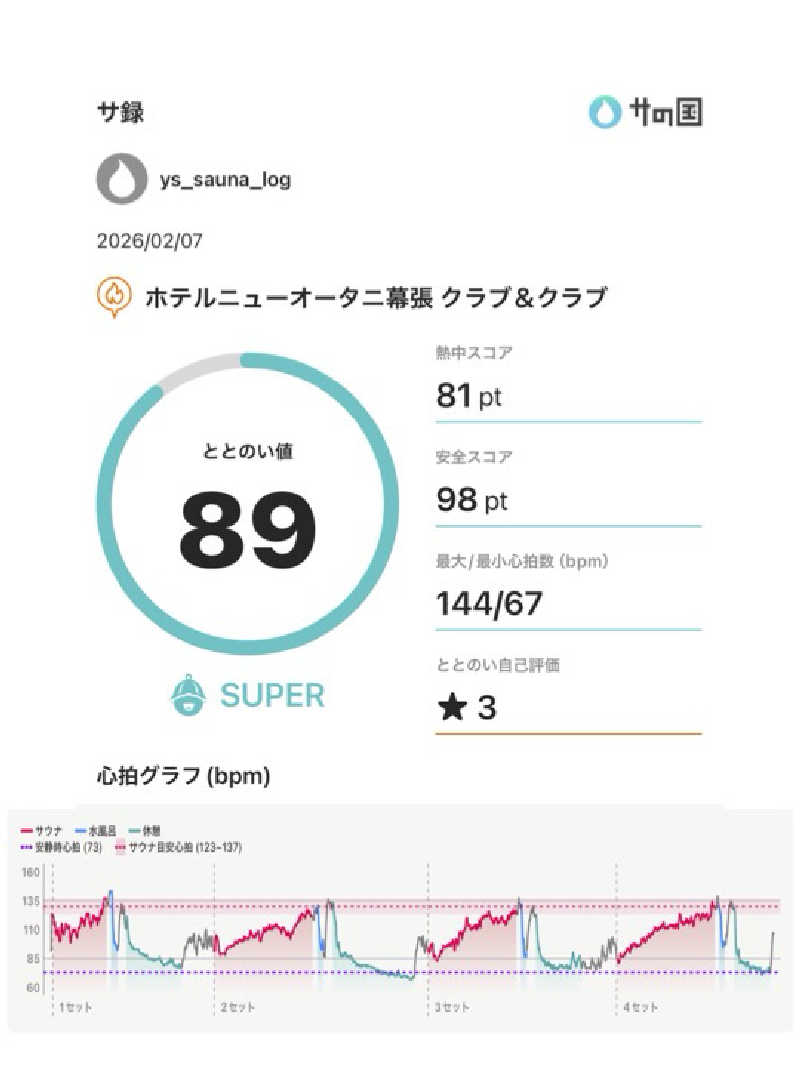
Task: Expand the 心拍グラフ (bpm) section
Action: pos(183,774)
